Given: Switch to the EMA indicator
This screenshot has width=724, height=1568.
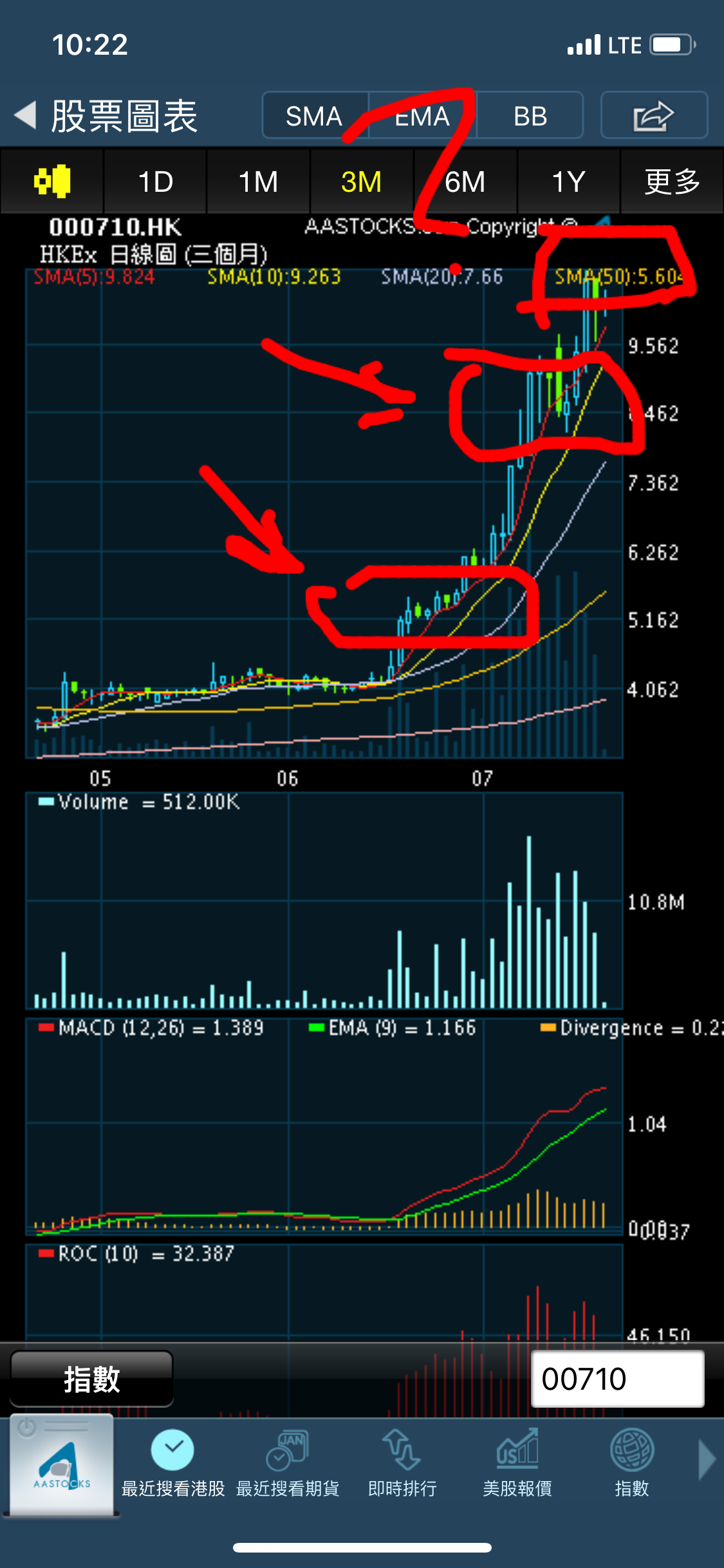Looking at the screenshot, I should coord(422,116).
